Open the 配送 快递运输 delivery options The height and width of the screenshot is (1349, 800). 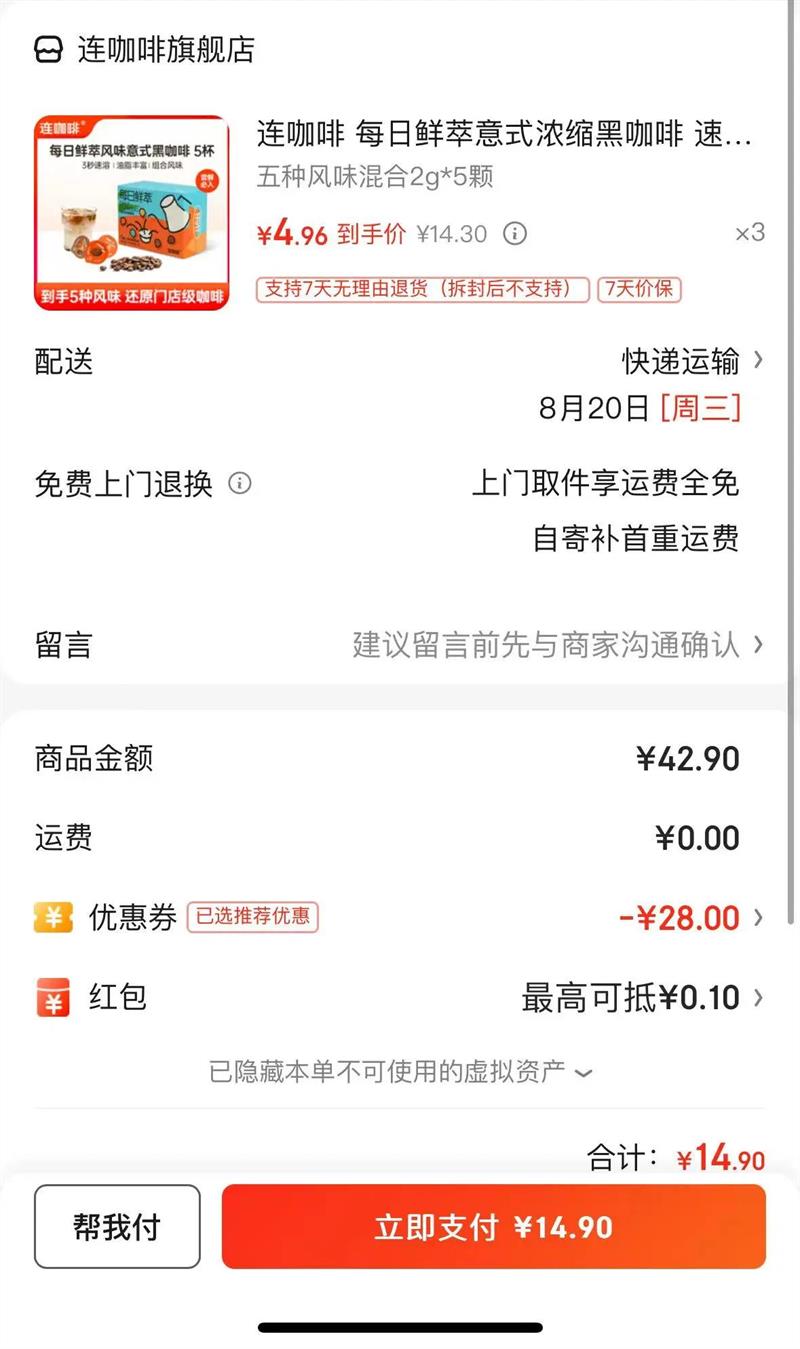[x=690, y=361]
